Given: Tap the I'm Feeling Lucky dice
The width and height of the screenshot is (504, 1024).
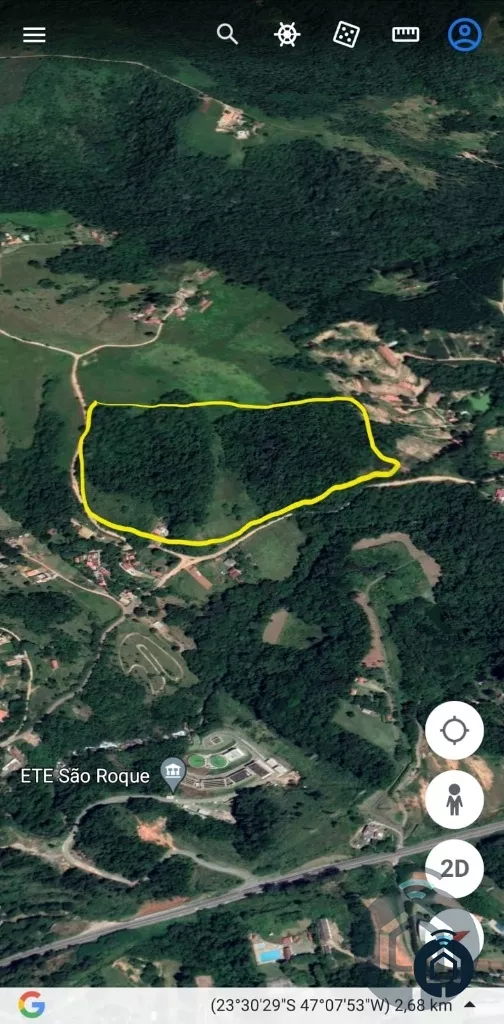Looking at the screenshot, I should pyautogui.click(x=346, y=34).
